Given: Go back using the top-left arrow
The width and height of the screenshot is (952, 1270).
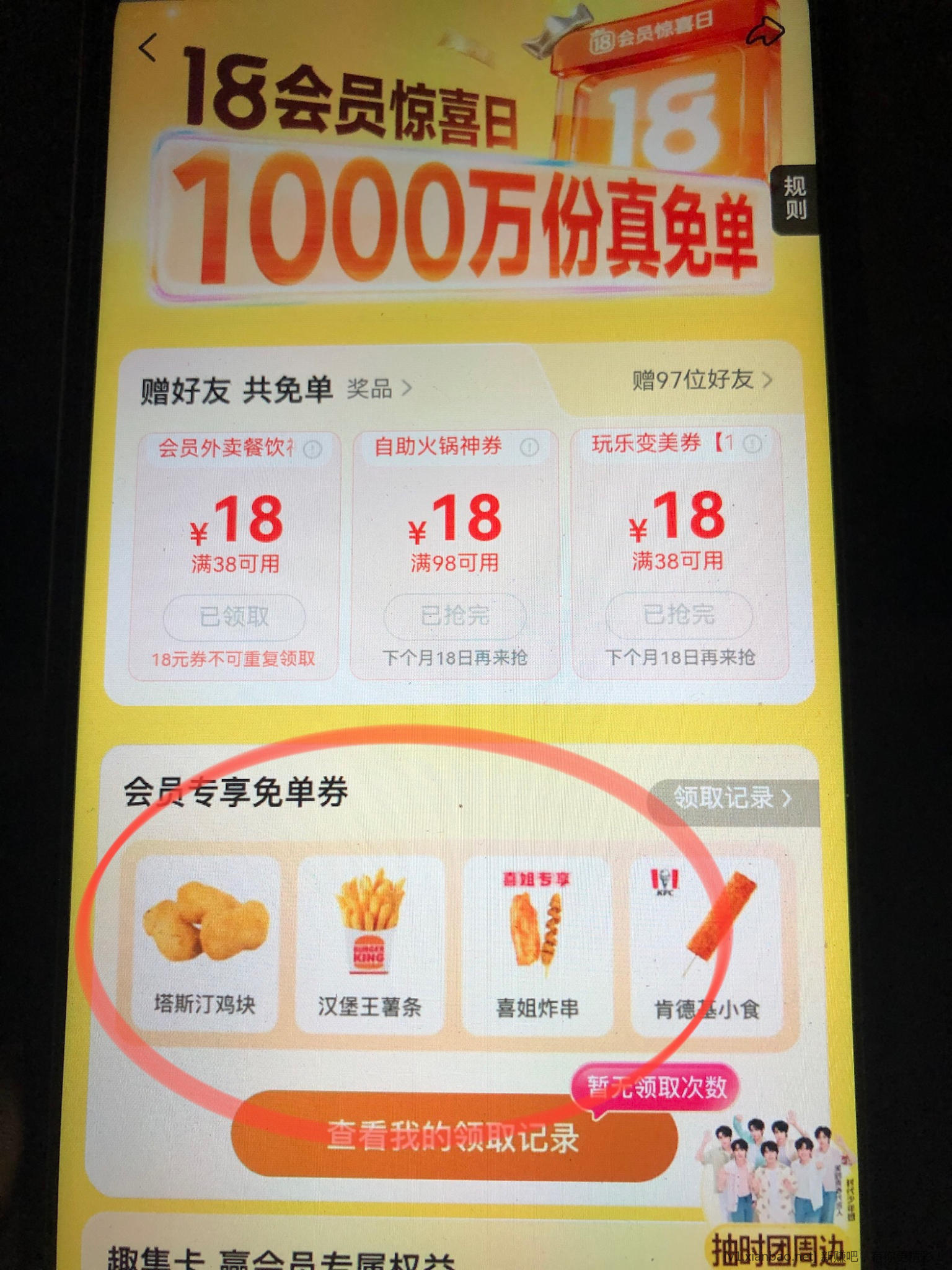Looking at the screenshot, I should pos(147,48).
